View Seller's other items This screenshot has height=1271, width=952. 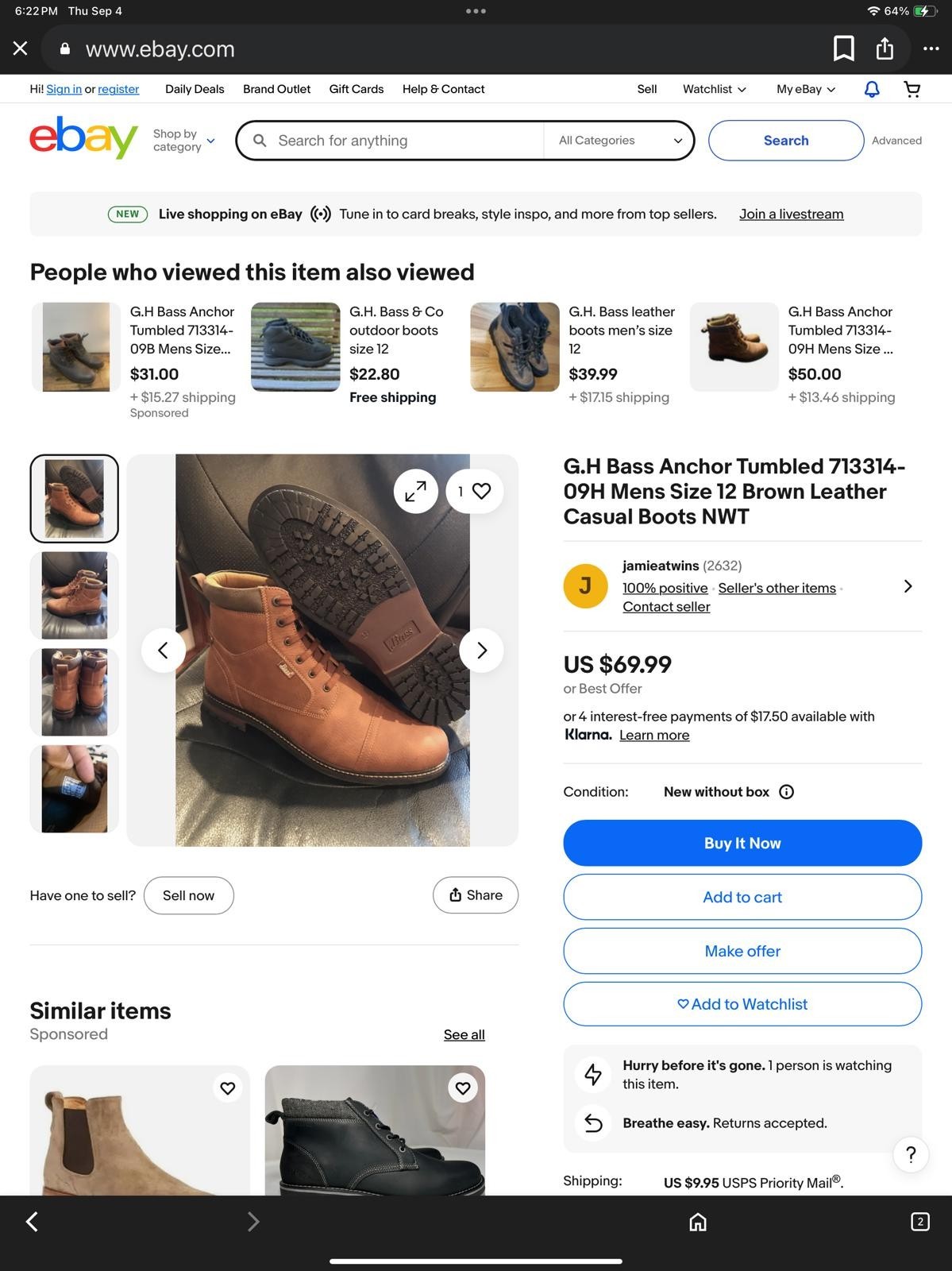(x=777, y=588)
